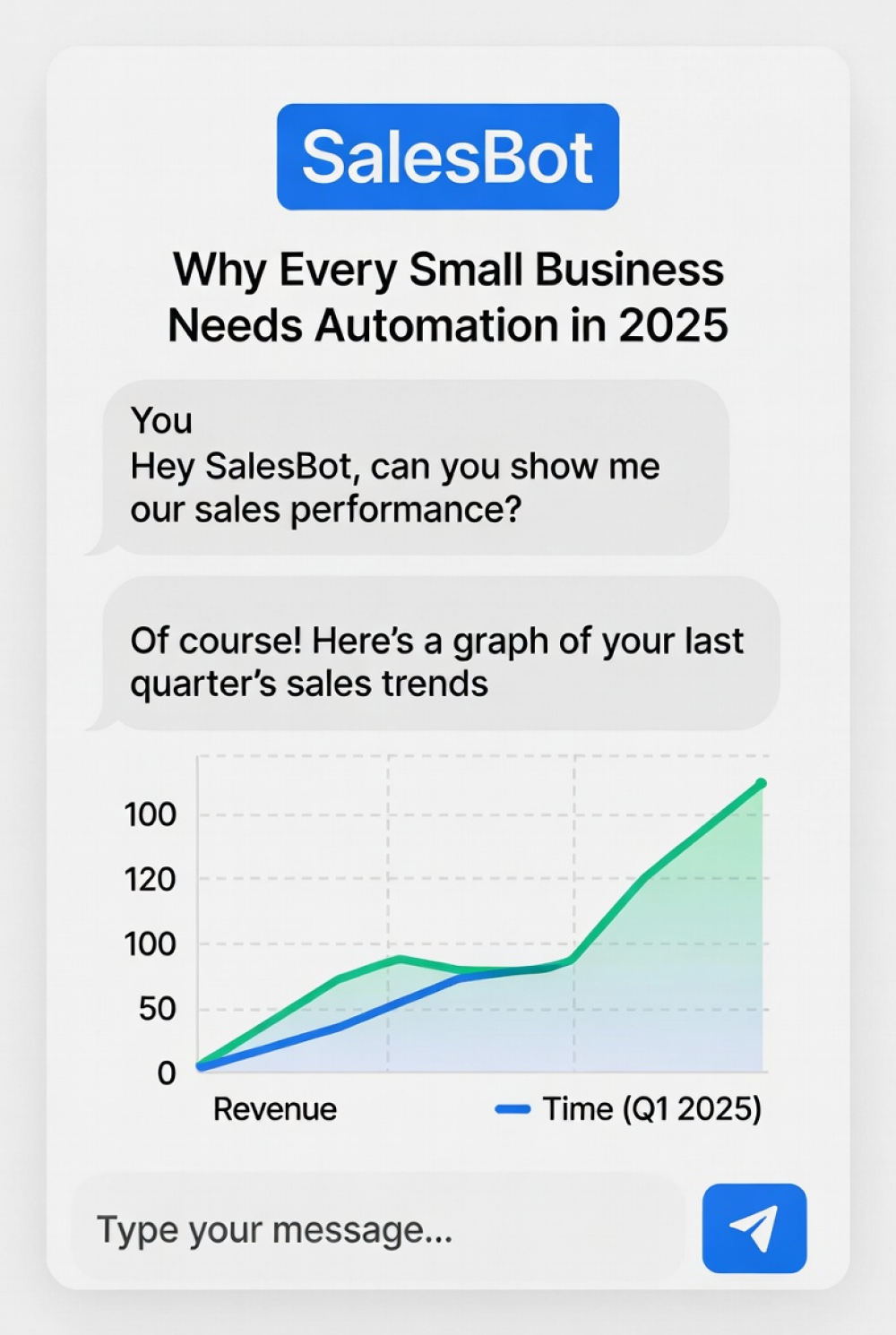Click the '0' at the axis origin
This screenshot has height=1335, width=896.
pos(166,1072)
